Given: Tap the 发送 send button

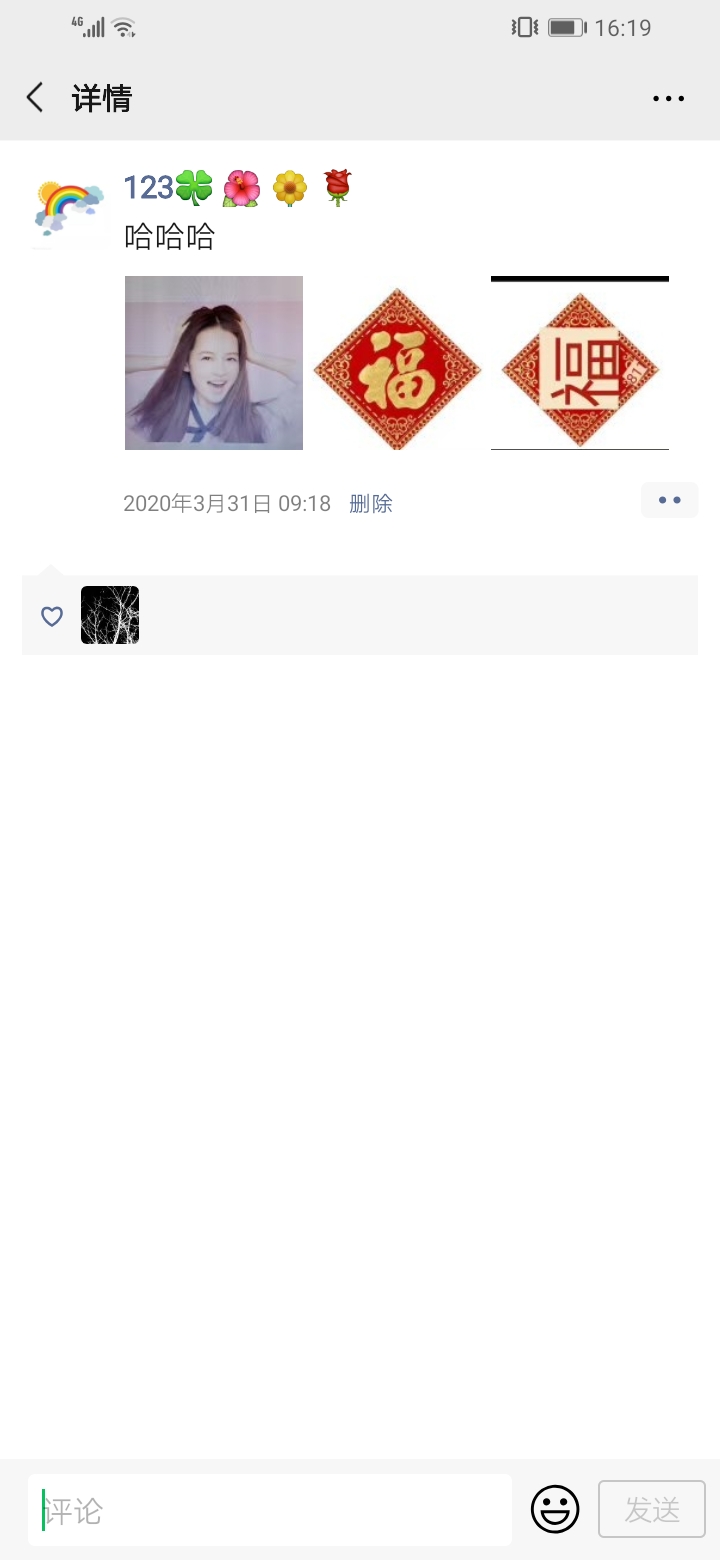Looking at the screenshot, I should pos(652,1509).
